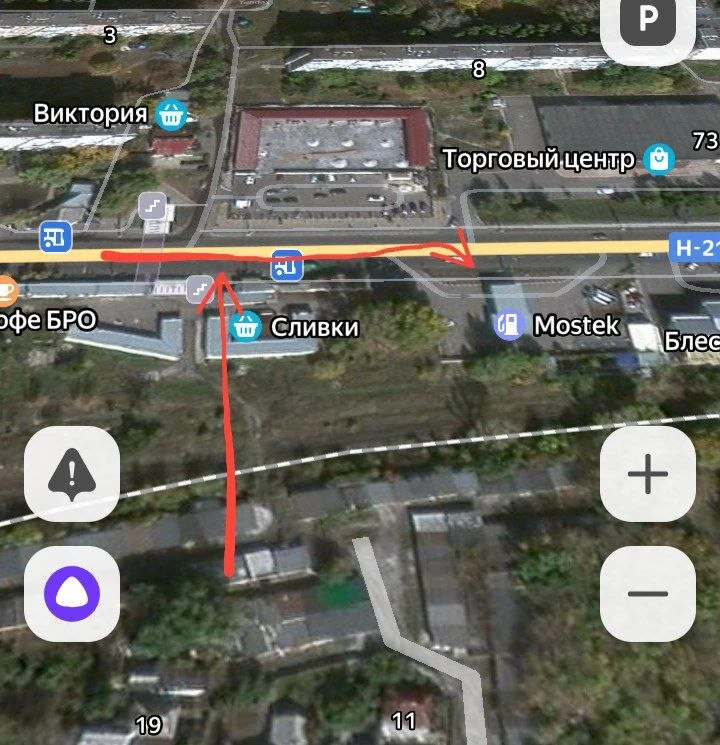Zoom in with the plus button

648,474
